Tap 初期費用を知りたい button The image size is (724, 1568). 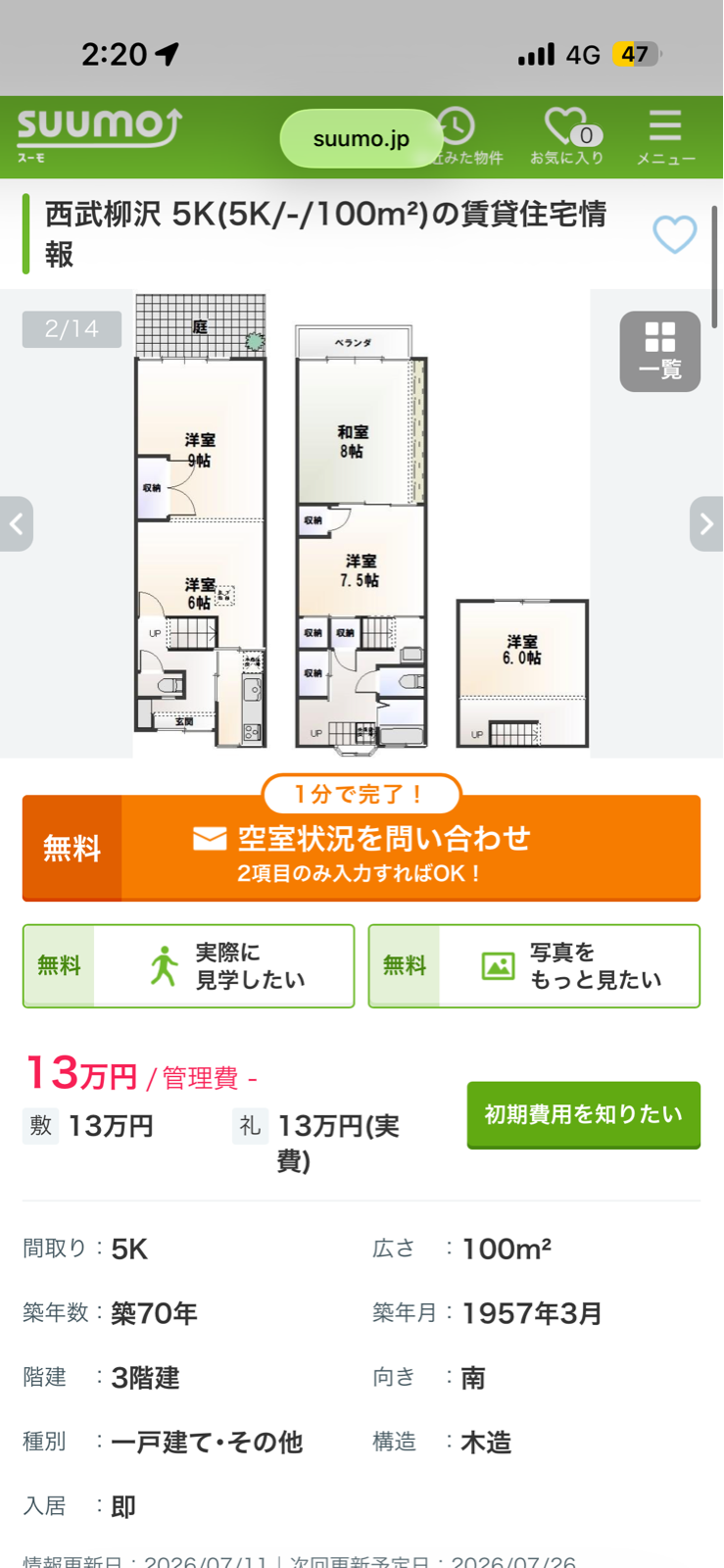point(584,1114)
